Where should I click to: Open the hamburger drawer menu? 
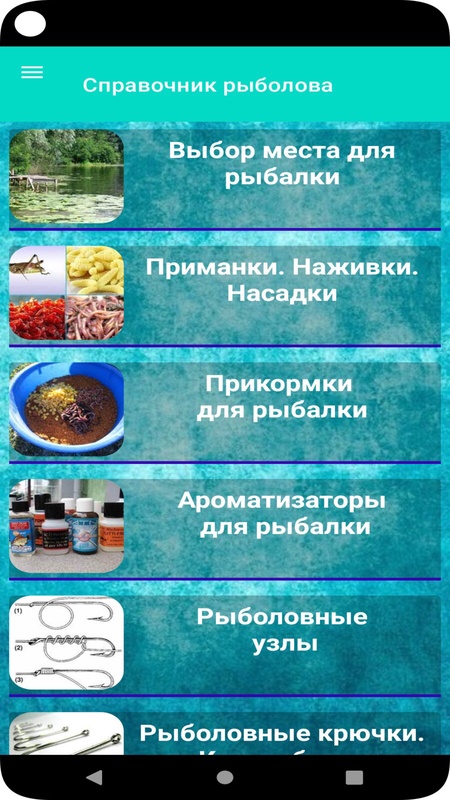[x=32, y=72]
